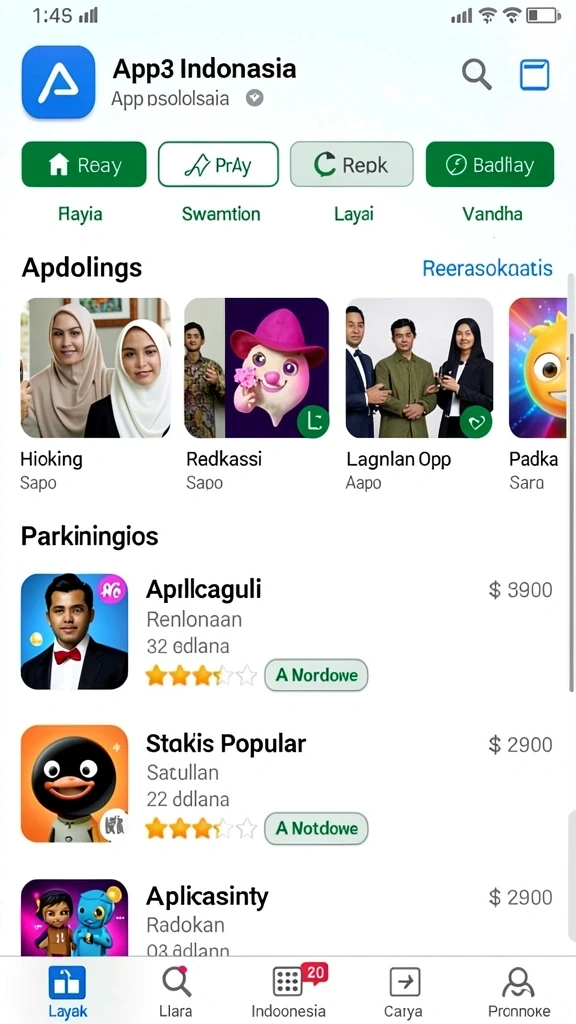Open the window icon beside search
Screen dimensions: 576x1024
[534, 74]
